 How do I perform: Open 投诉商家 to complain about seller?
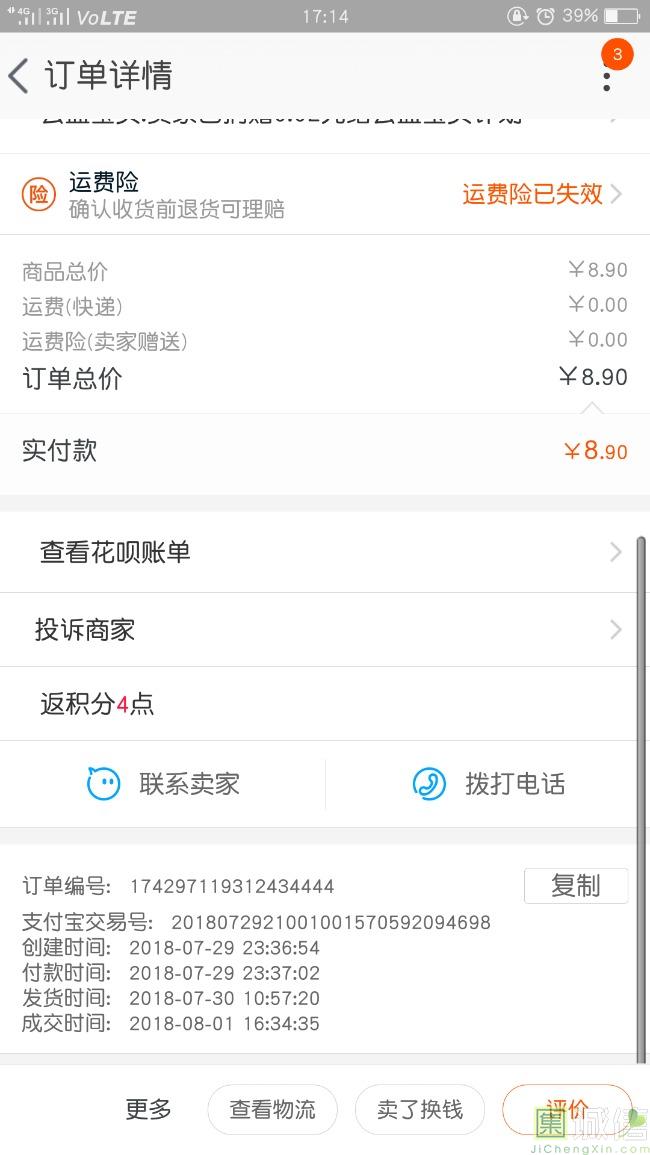point(324,630)
